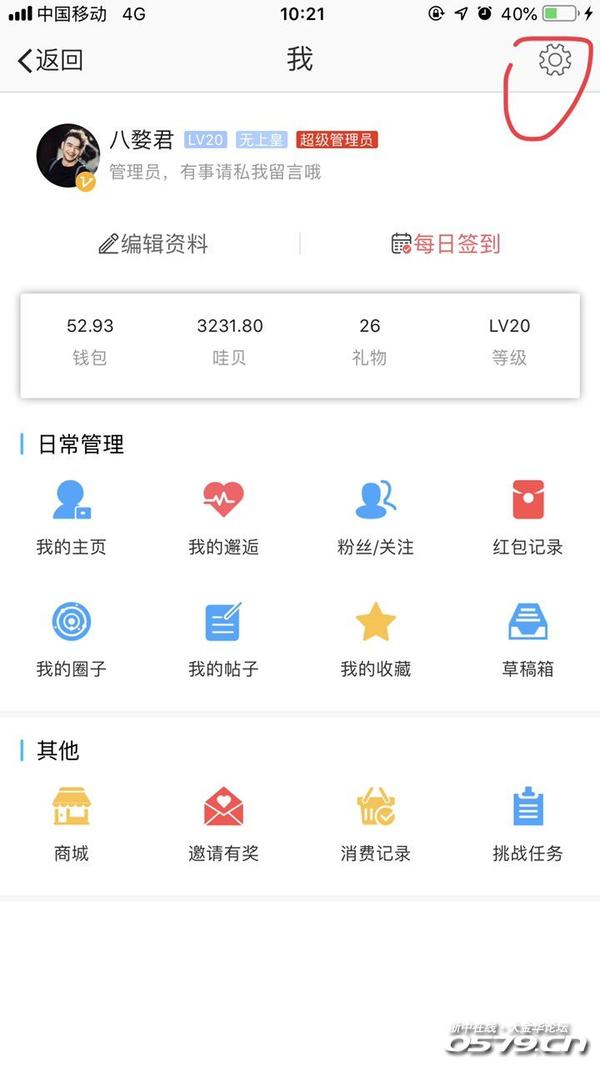
Task: View 粉丝/关注 list
Action: pos(376,516)
